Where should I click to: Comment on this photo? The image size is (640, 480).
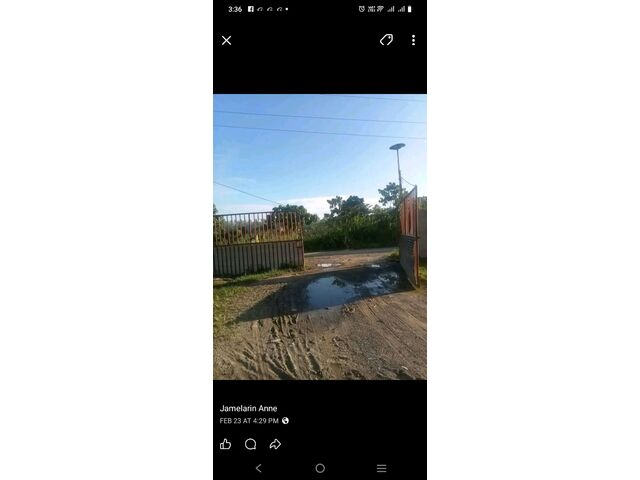[250, 444]
